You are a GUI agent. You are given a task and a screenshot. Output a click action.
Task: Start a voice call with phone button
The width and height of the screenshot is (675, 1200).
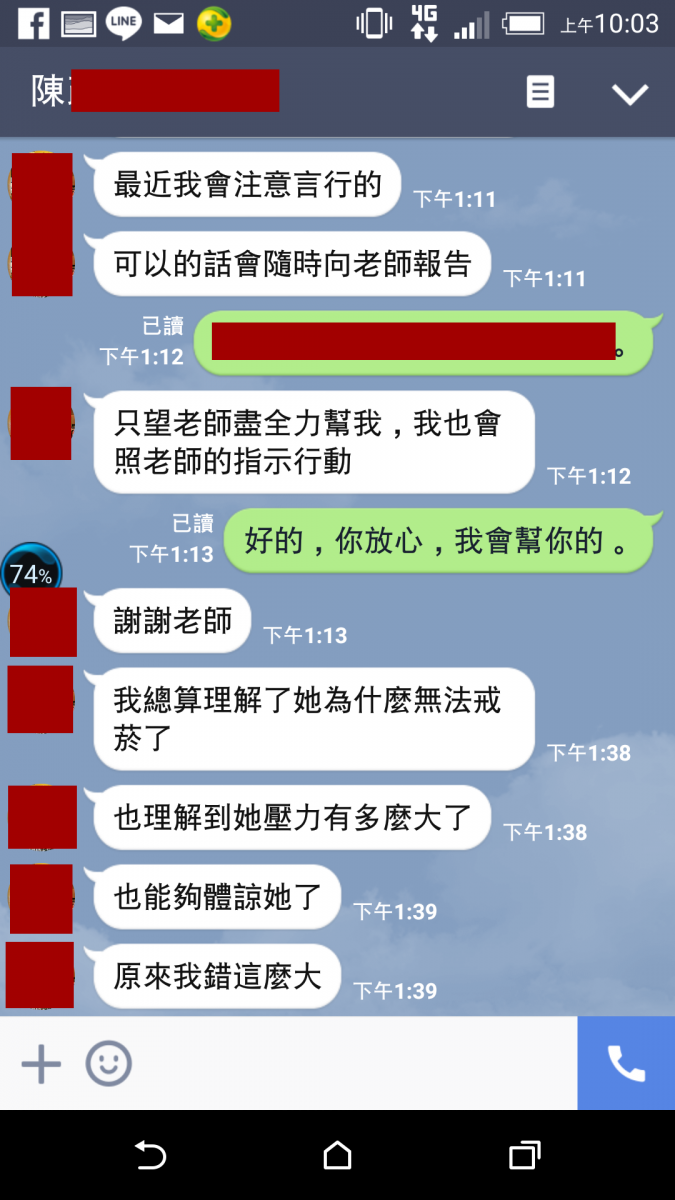(626, 1064)
